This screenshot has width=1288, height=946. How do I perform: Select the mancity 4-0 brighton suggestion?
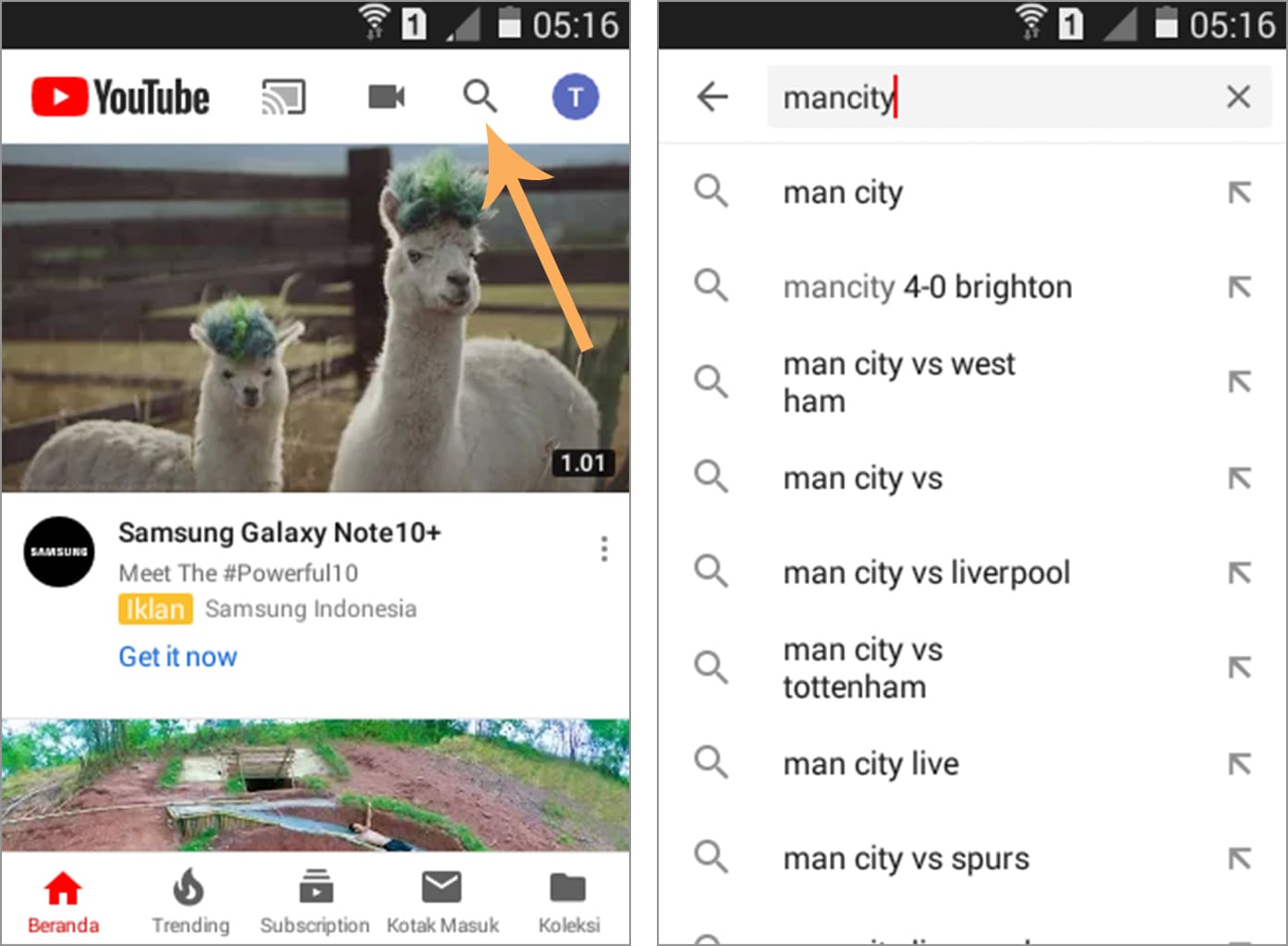tap(927, 287)
